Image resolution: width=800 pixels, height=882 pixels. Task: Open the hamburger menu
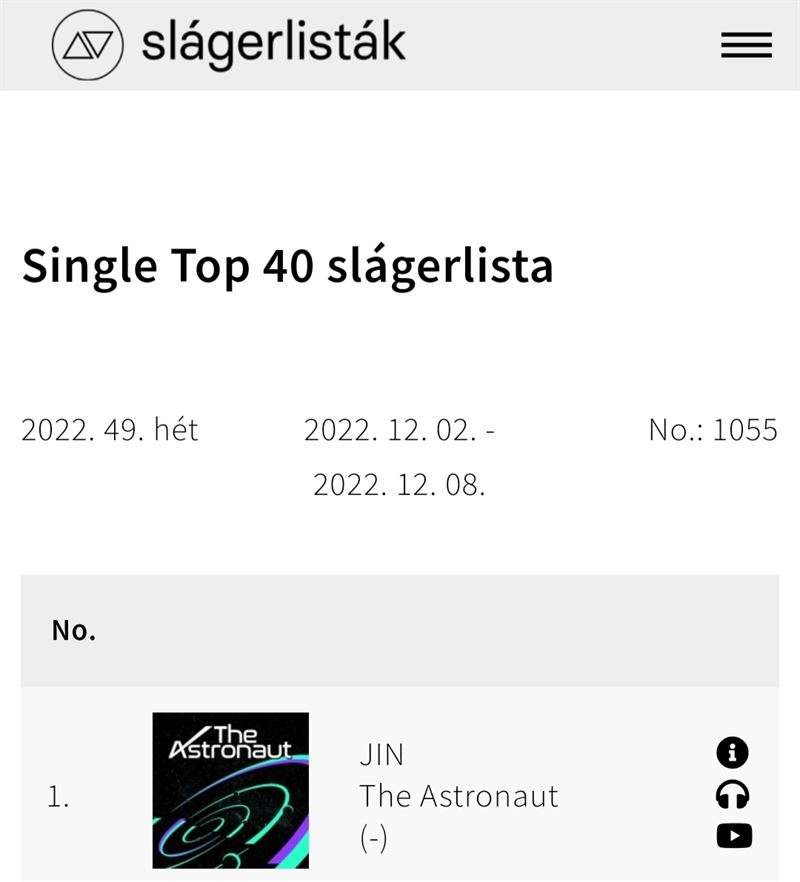pyautogui.click(x=746, y=45)
